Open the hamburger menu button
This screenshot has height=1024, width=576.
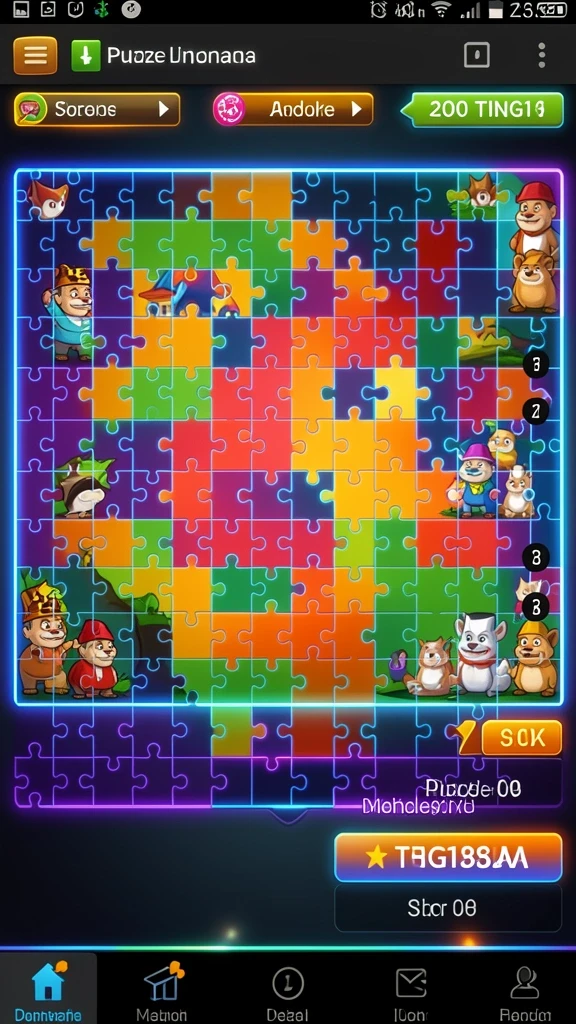tap(35, 56)
